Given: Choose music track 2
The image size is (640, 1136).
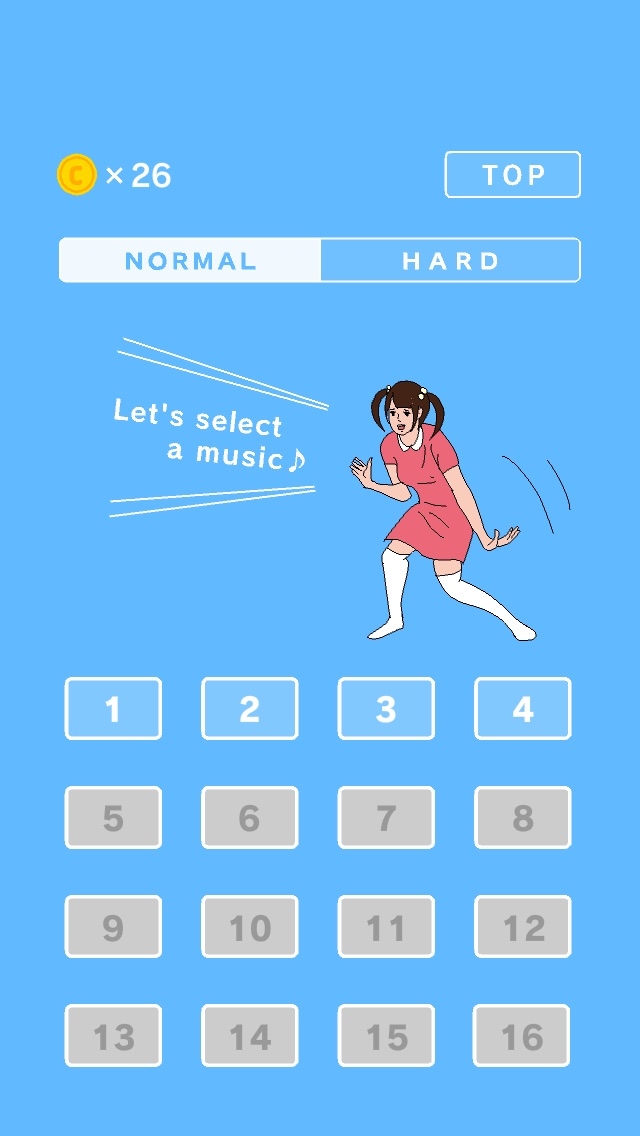Looking at the screenshot, I should pos(250,709).
